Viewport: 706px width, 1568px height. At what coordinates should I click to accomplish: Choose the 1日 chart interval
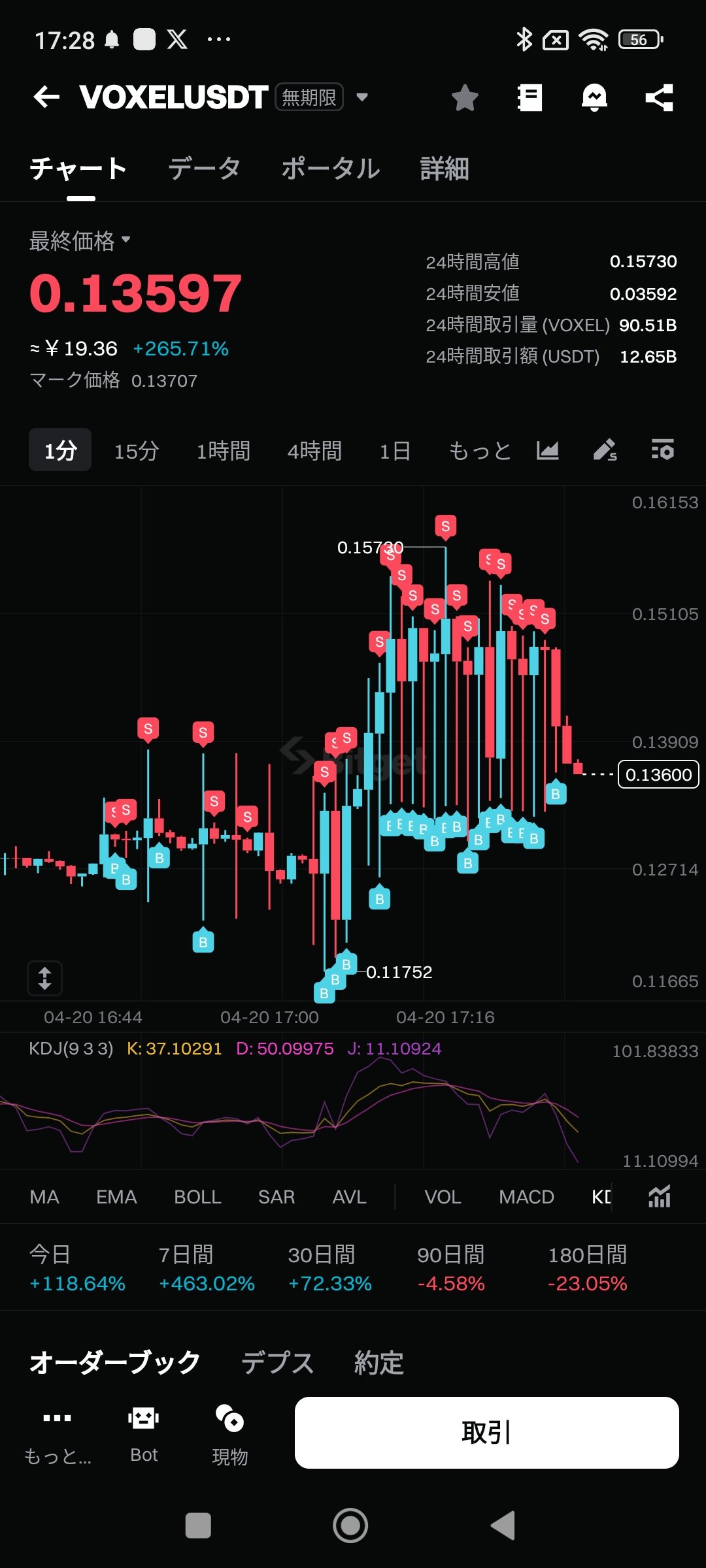[x=395, y=451]
